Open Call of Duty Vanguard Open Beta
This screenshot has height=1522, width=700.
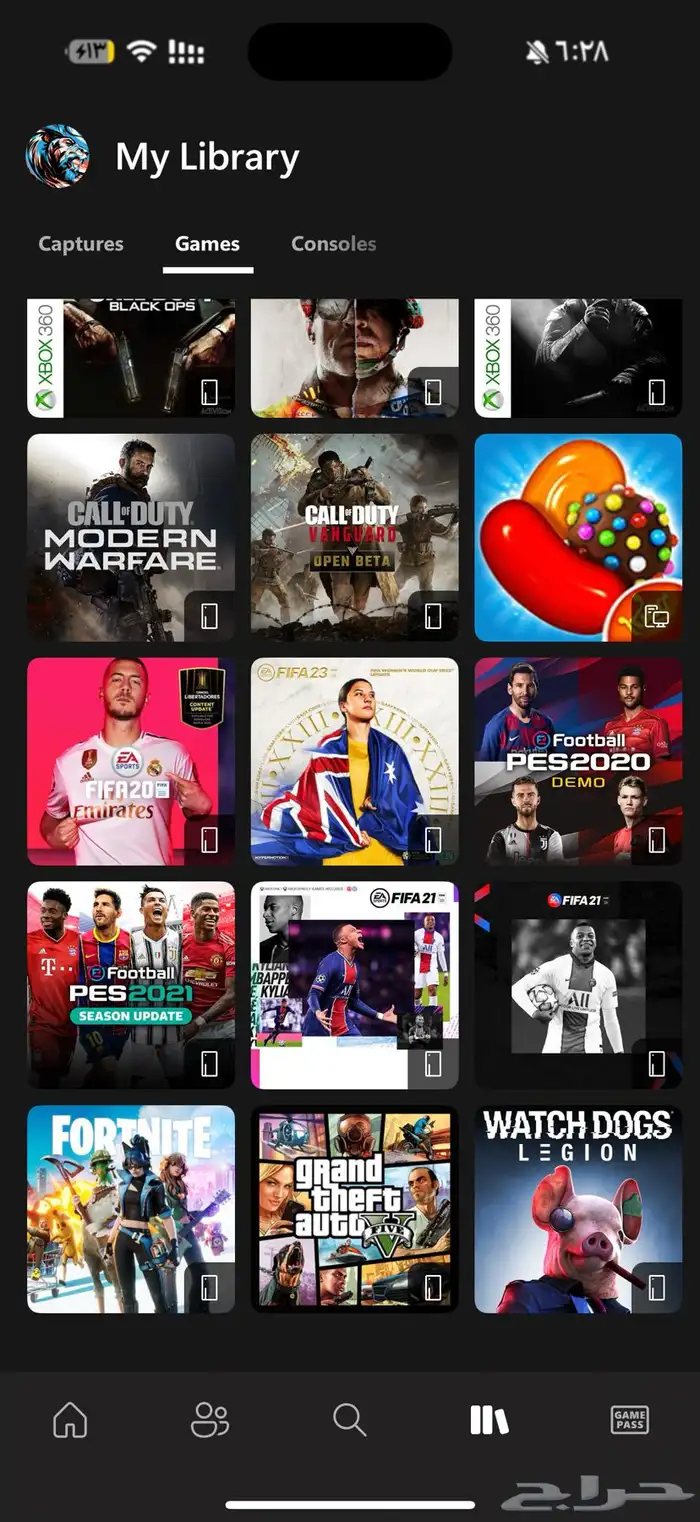coord(354,537)
